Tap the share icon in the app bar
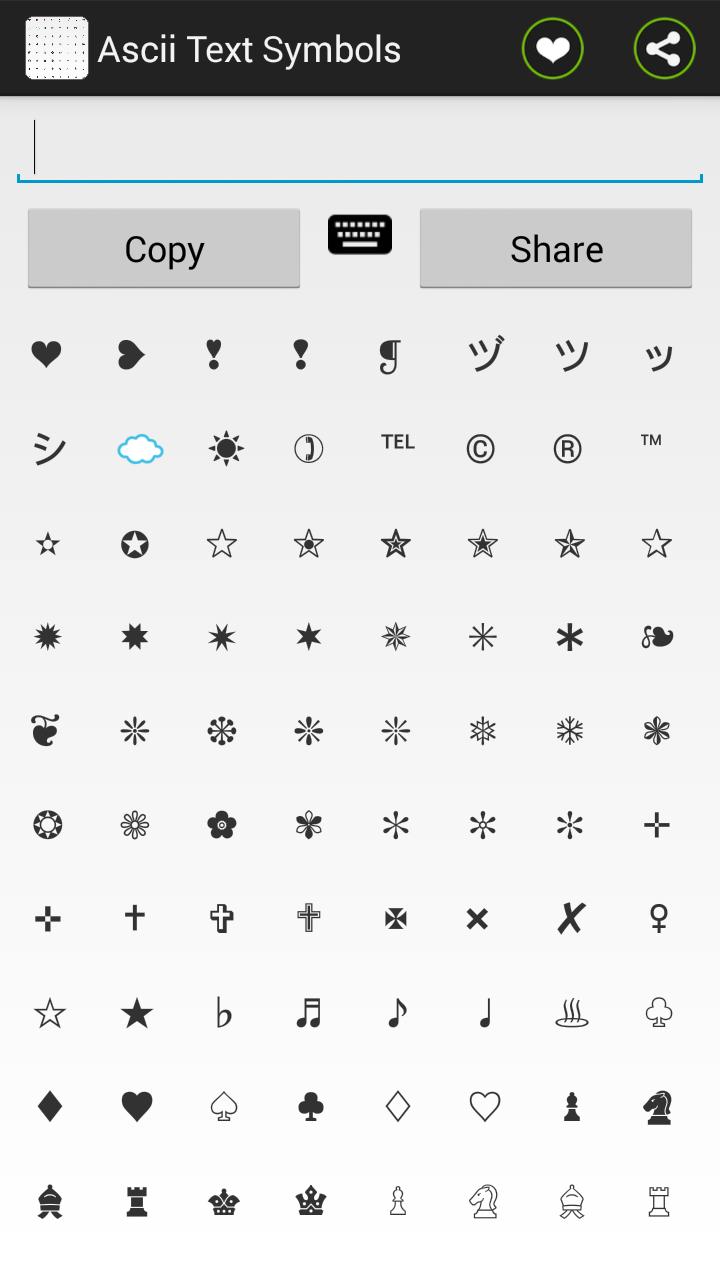 pyautogui.click(x=664, y=49)
